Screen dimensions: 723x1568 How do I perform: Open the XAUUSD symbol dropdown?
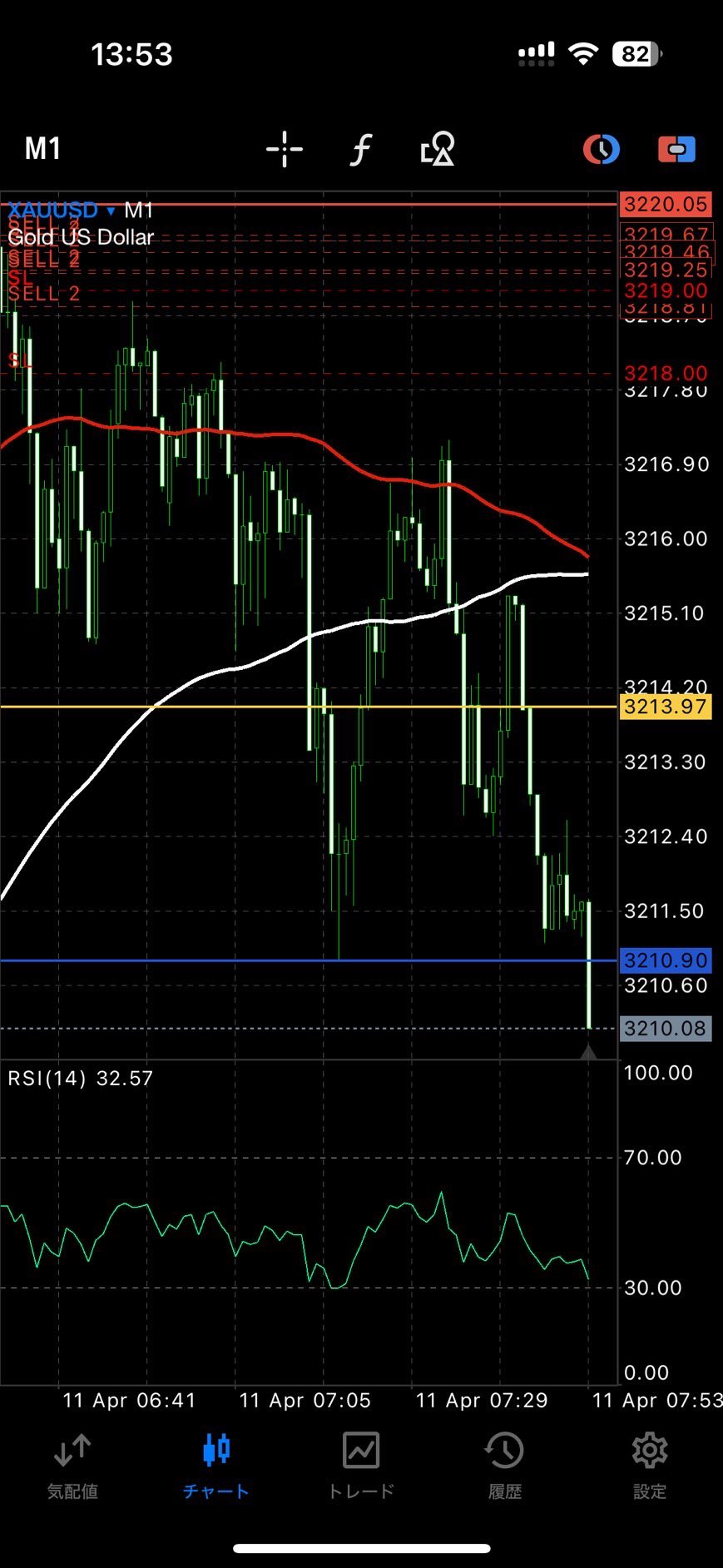pyautogui.click(x=62, y=211)
